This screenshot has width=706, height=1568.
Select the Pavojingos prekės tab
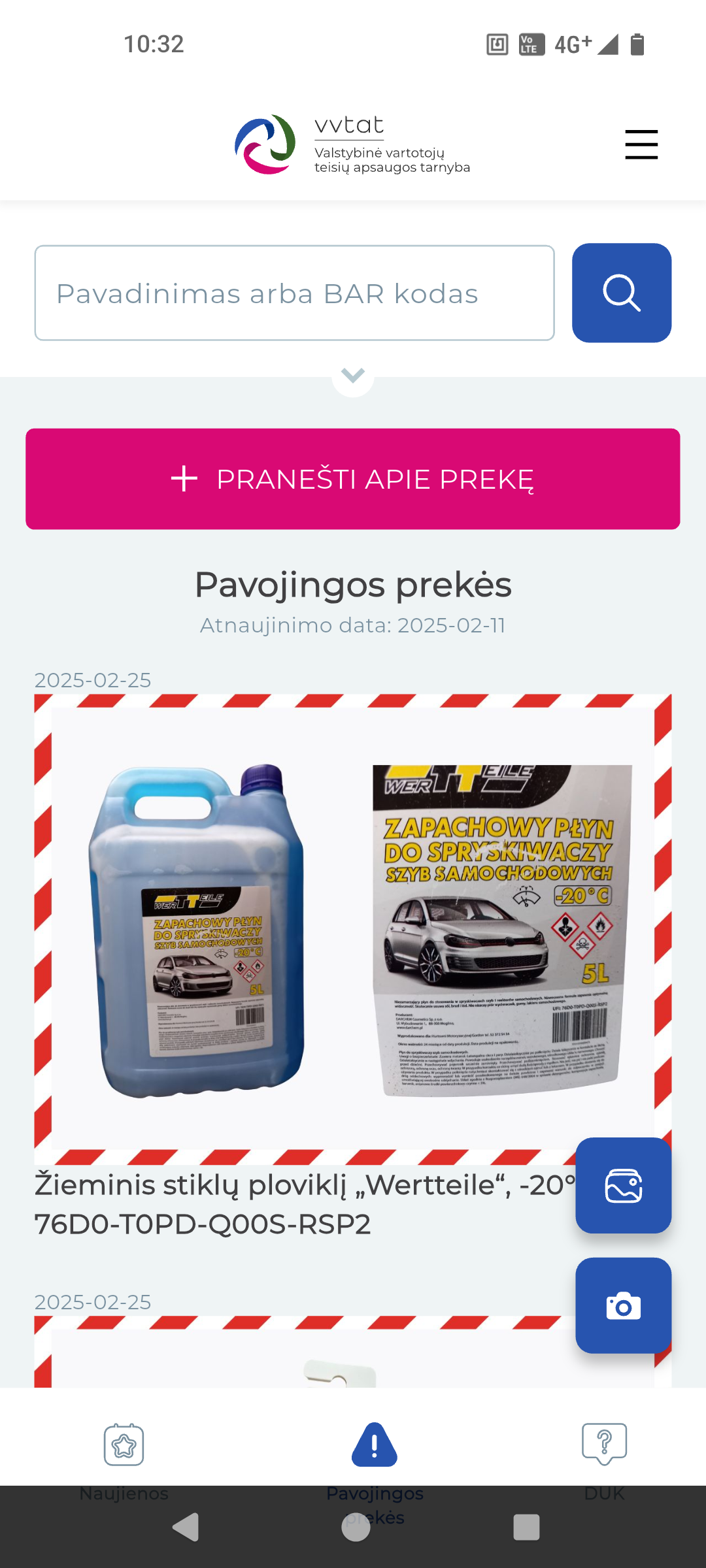click(x=374, y=1445)
